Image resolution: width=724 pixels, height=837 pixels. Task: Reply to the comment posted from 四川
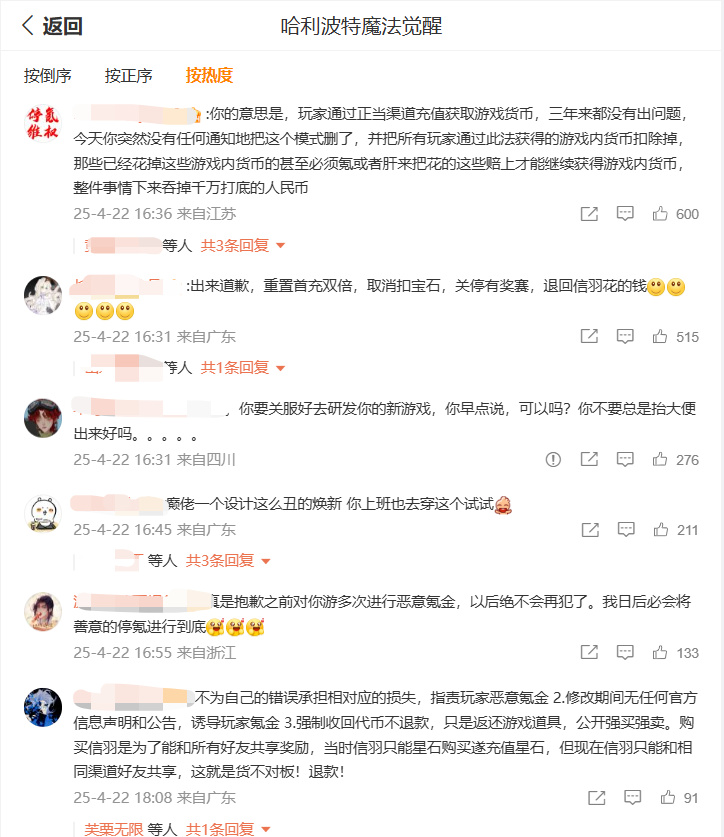click(x=625, y=460)
